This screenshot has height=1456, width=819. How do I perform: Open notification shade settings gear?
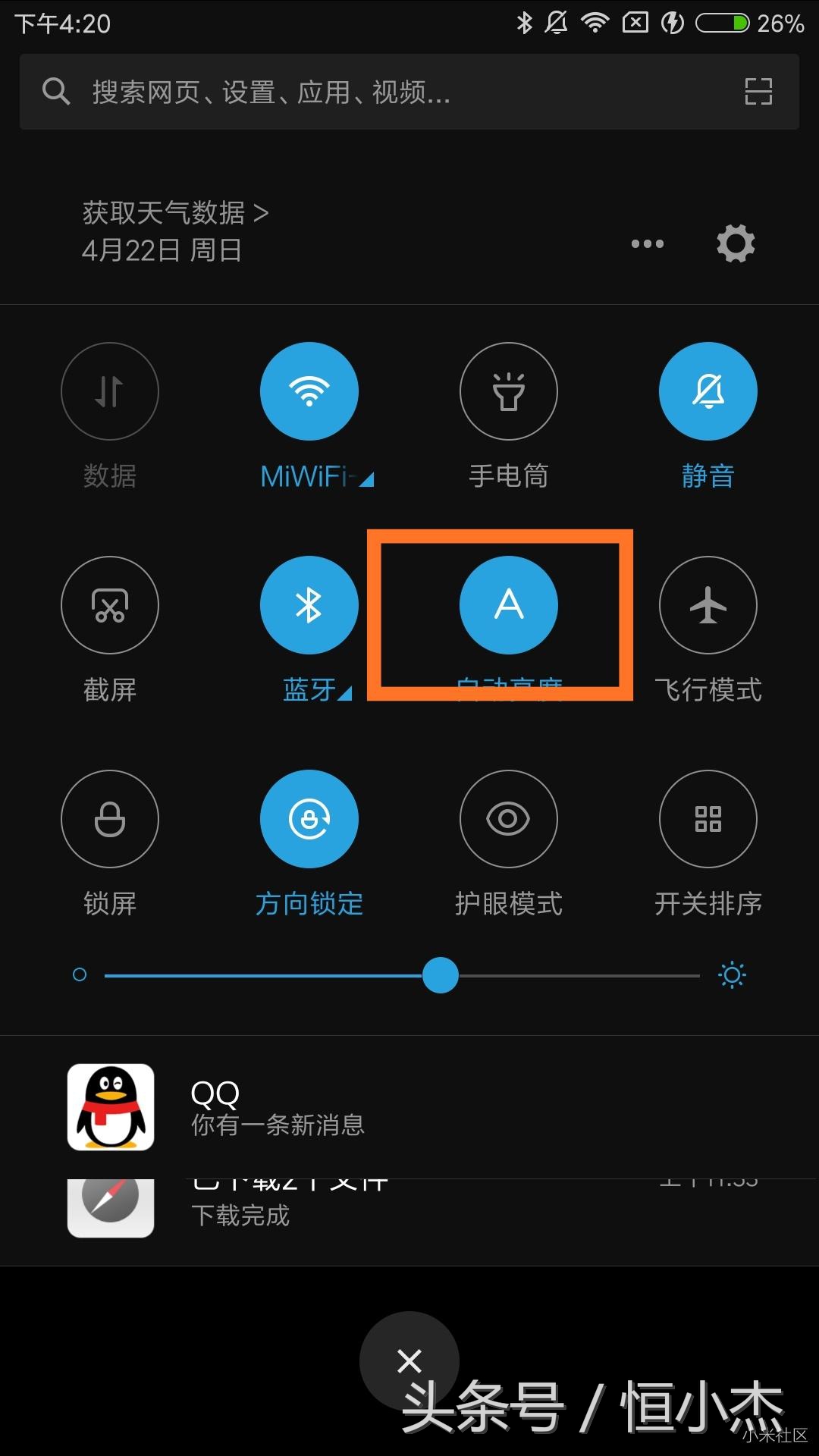pos(733,243)
